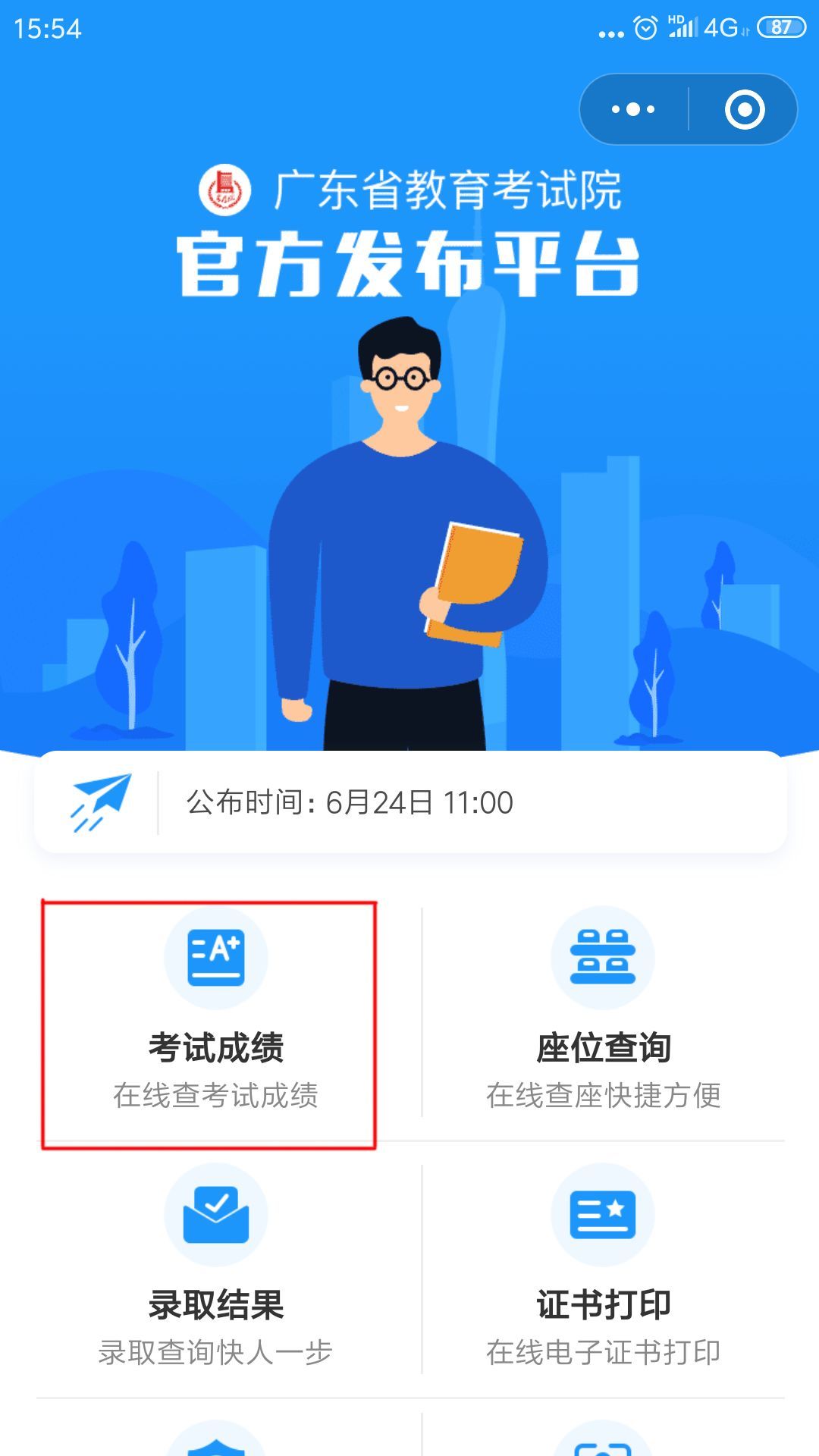Tap the 座位查询 seats icon
The image size is (819, 1456).
pyautogui.click(x=601, y=958)
